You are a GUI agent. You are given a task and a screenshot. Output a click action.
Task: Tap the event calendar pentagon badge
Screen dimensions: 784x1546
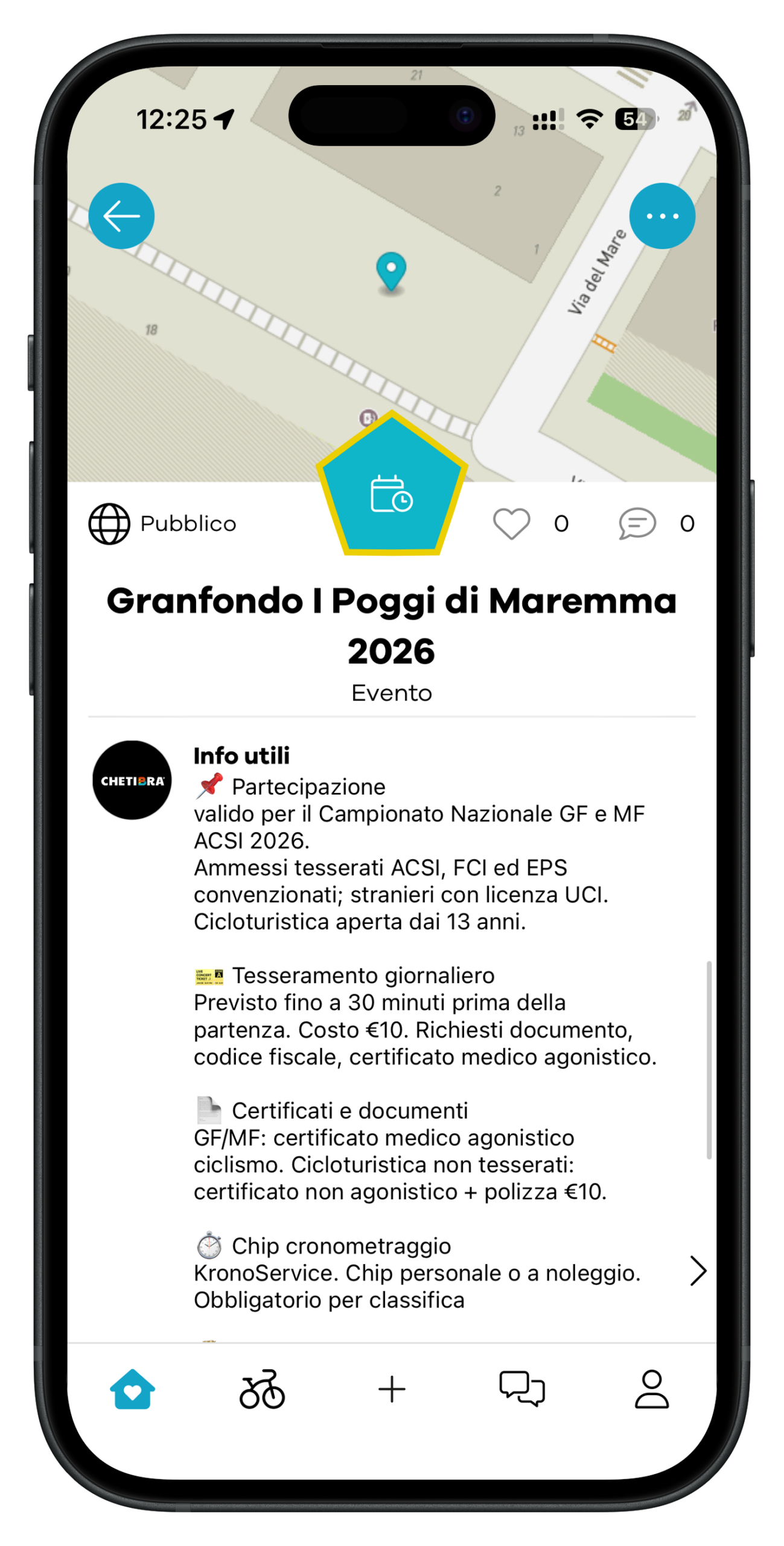click(x=392, y=486)
